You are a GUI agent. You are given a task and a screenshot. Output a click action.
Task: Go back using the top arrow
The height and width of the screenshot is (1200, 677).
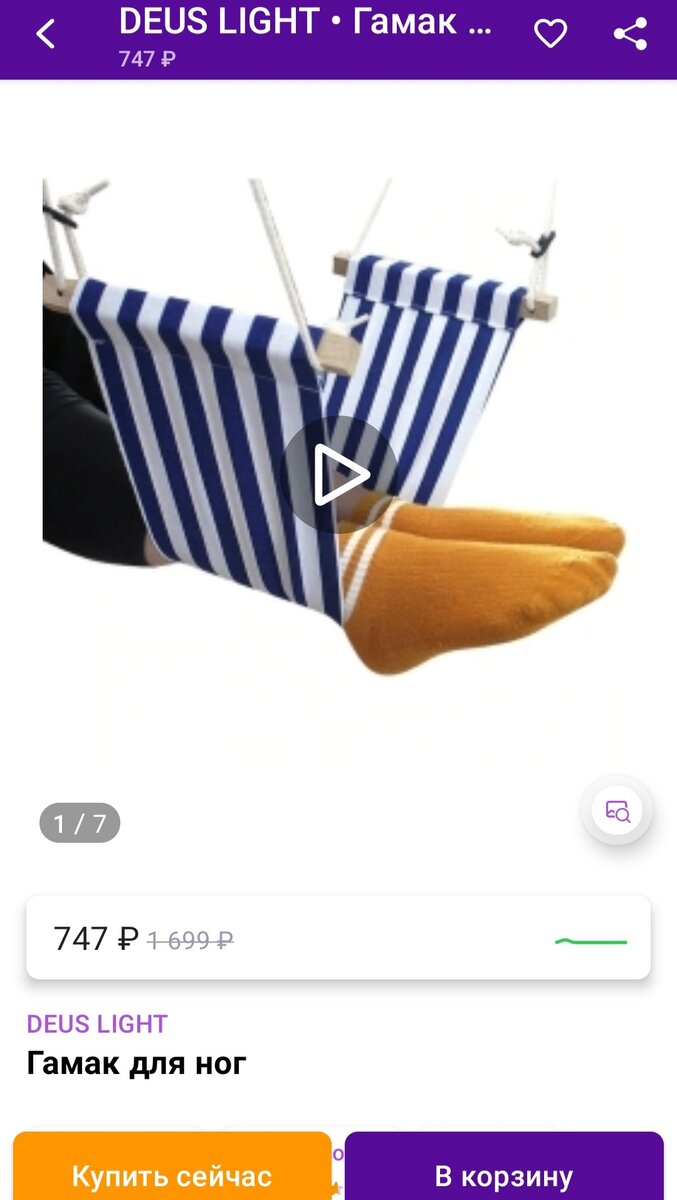point(46,35)
